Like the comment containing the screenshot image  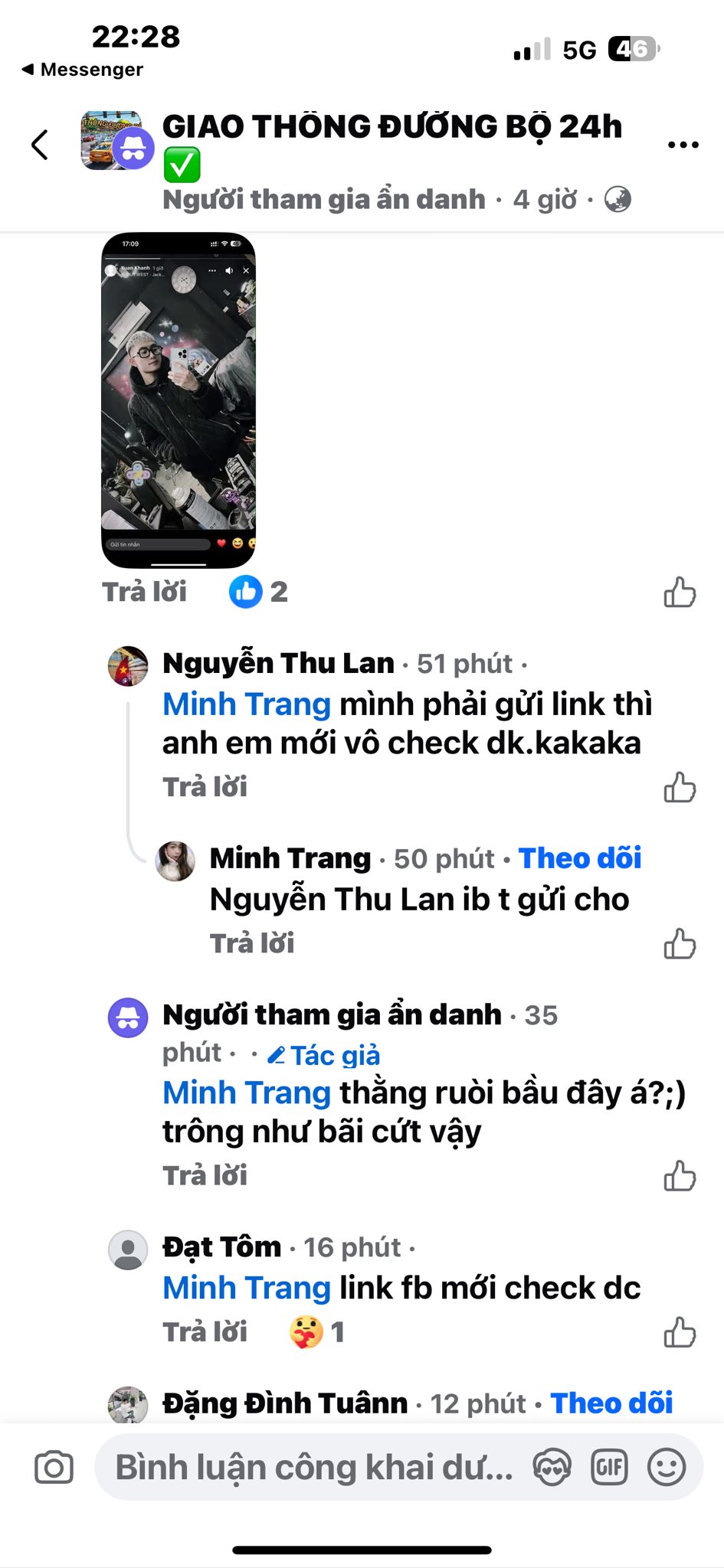(x=680, y=593)
